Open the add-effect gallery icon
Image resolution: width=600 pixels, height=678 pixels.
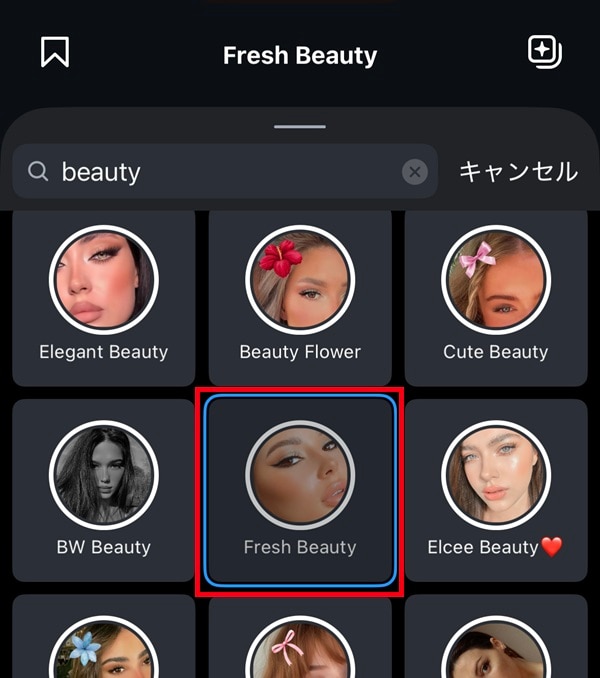click(x=545, y=52)
